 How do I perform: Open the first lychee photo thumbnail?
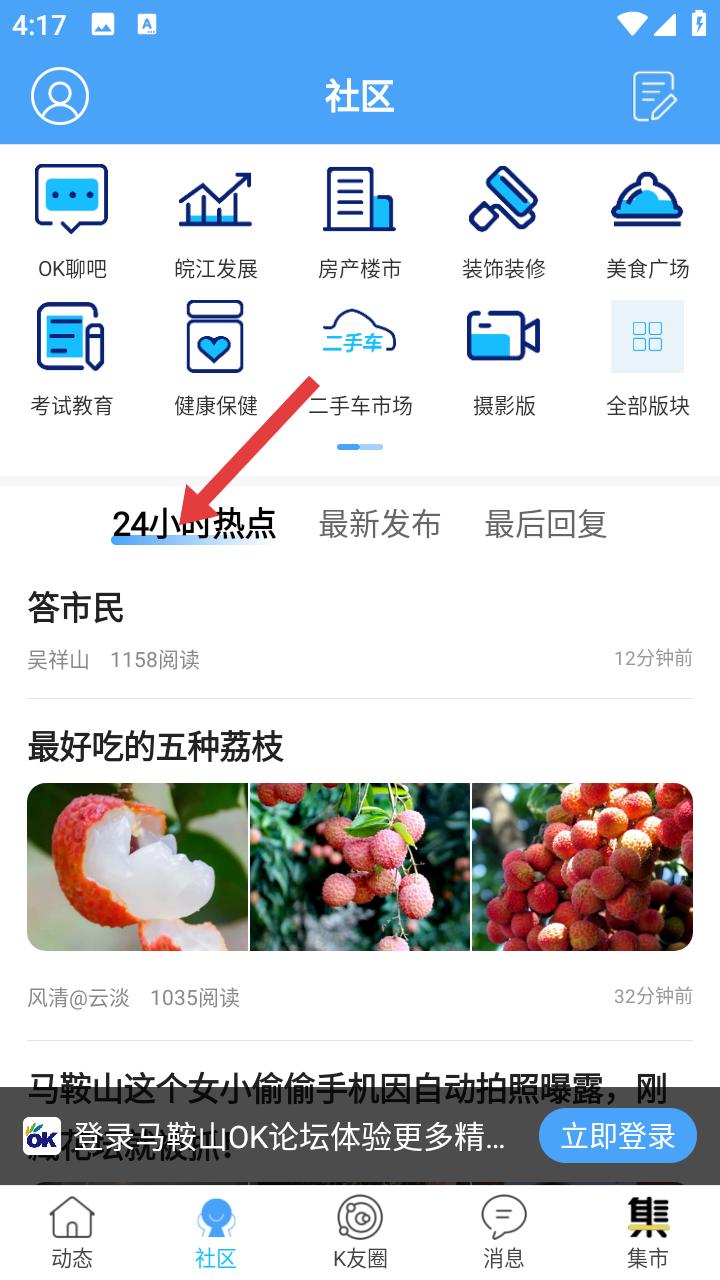pyautogui.click(x=137, y=866)
